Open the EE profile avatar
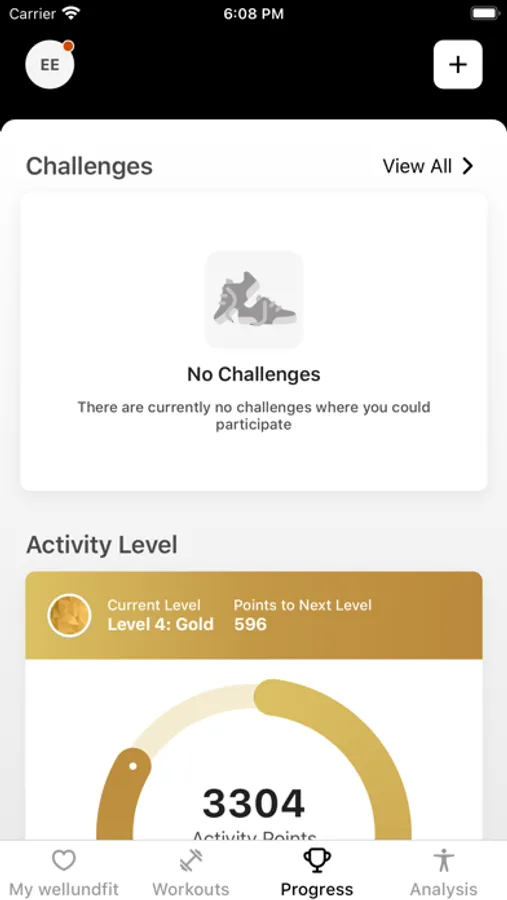The image size is (507, 900). pyautogui.click(x=50, y=64)
